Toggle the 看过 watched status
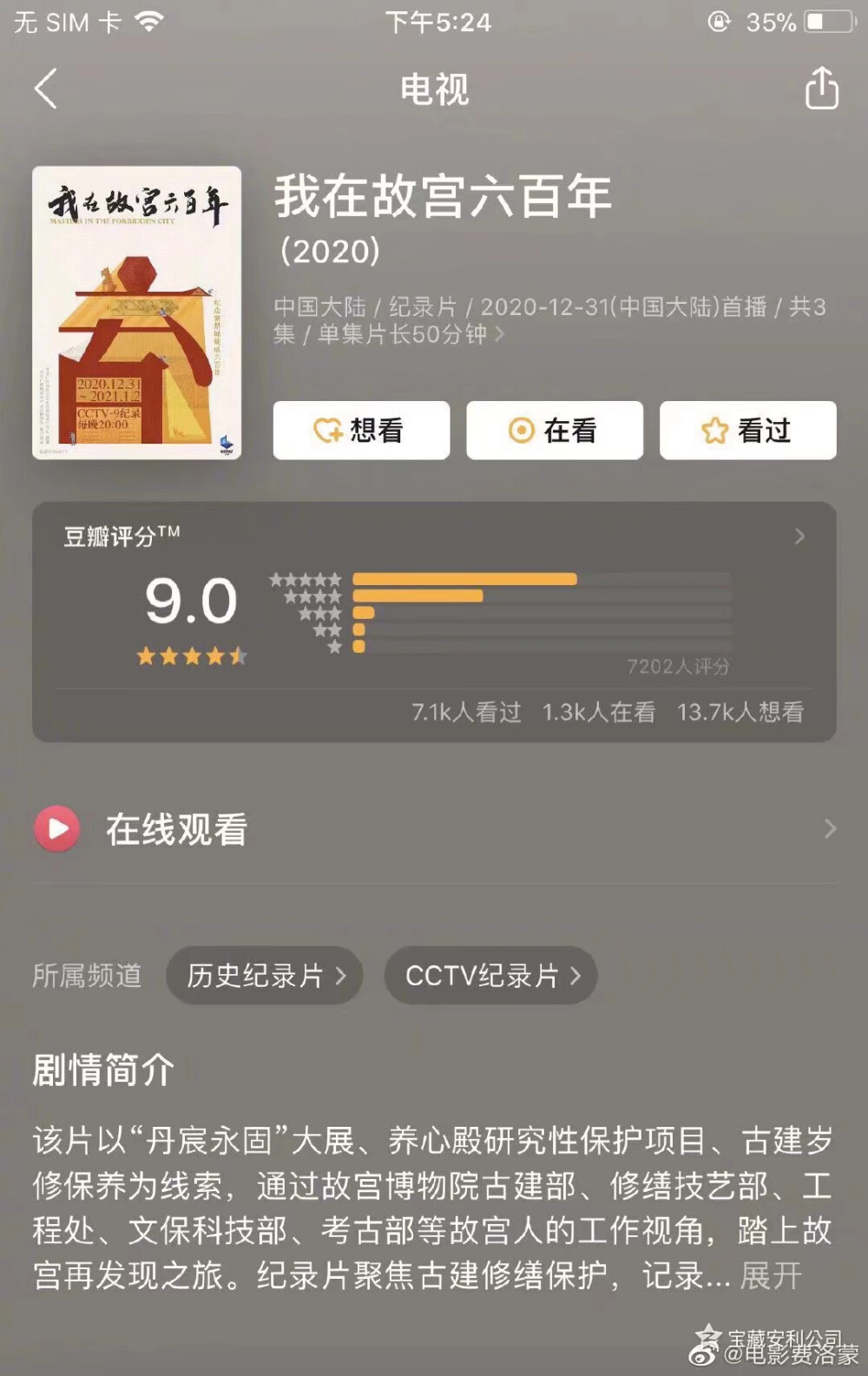 tap(746, 431)
